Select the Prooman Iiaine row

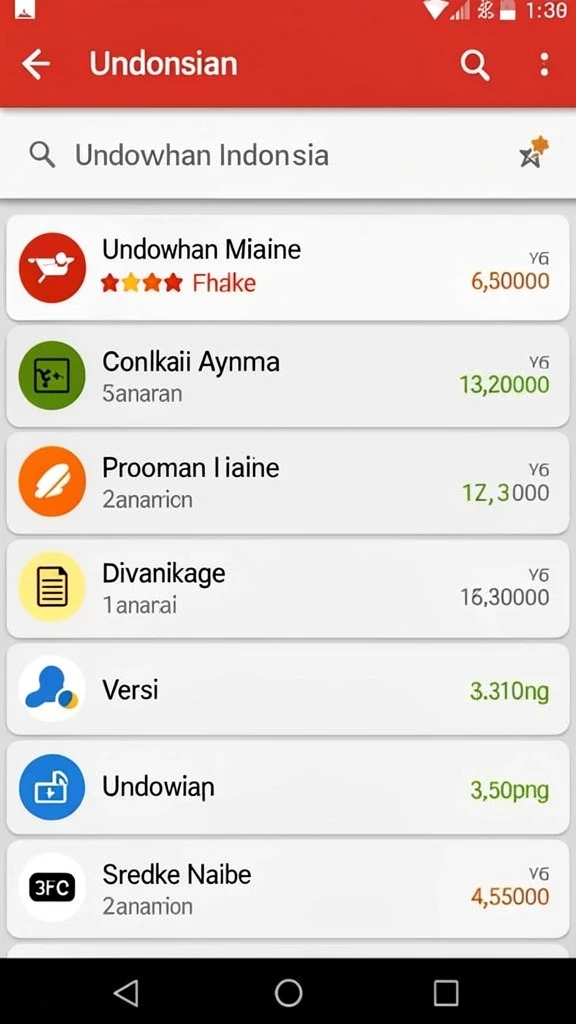pos(288,483)
